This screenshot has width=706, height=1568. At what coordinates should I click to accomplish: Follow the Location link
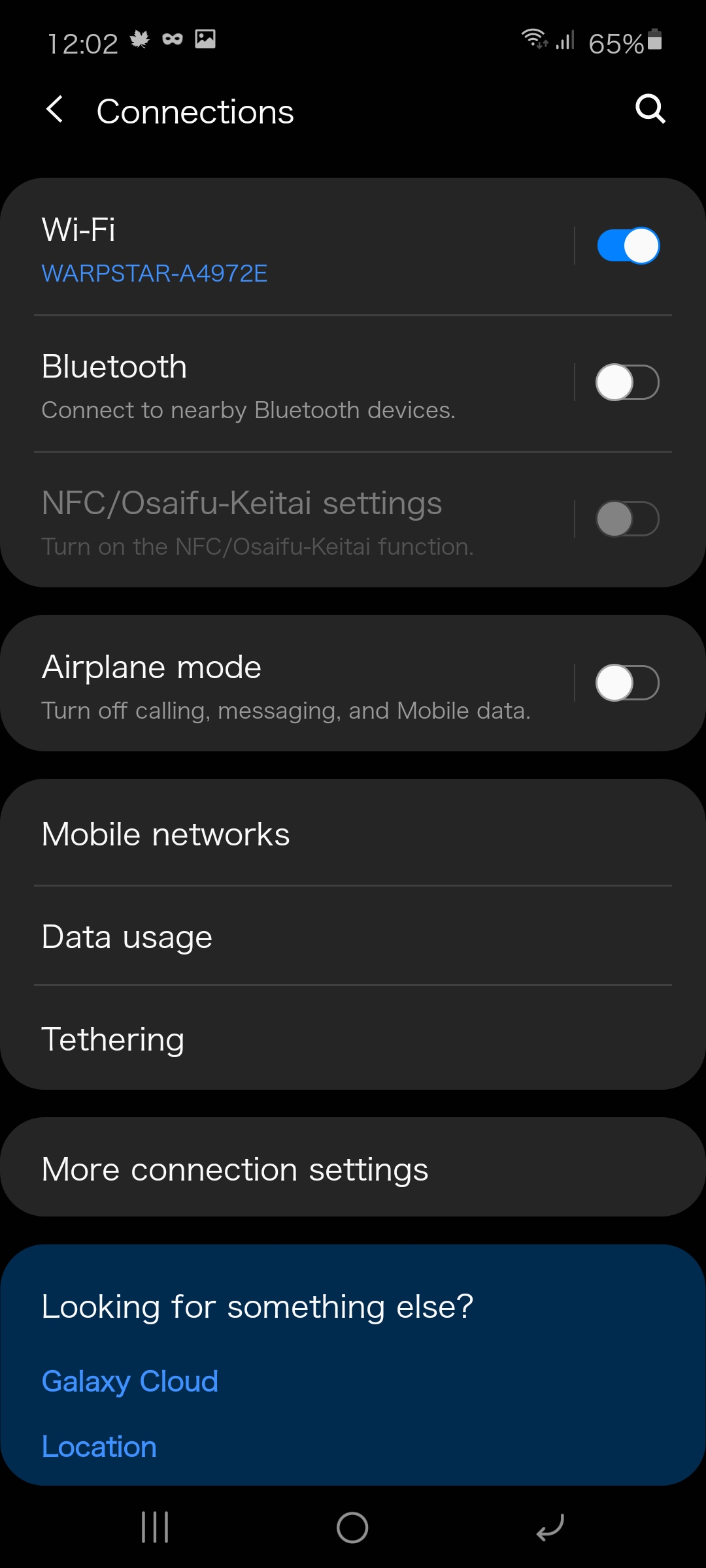99,1447
